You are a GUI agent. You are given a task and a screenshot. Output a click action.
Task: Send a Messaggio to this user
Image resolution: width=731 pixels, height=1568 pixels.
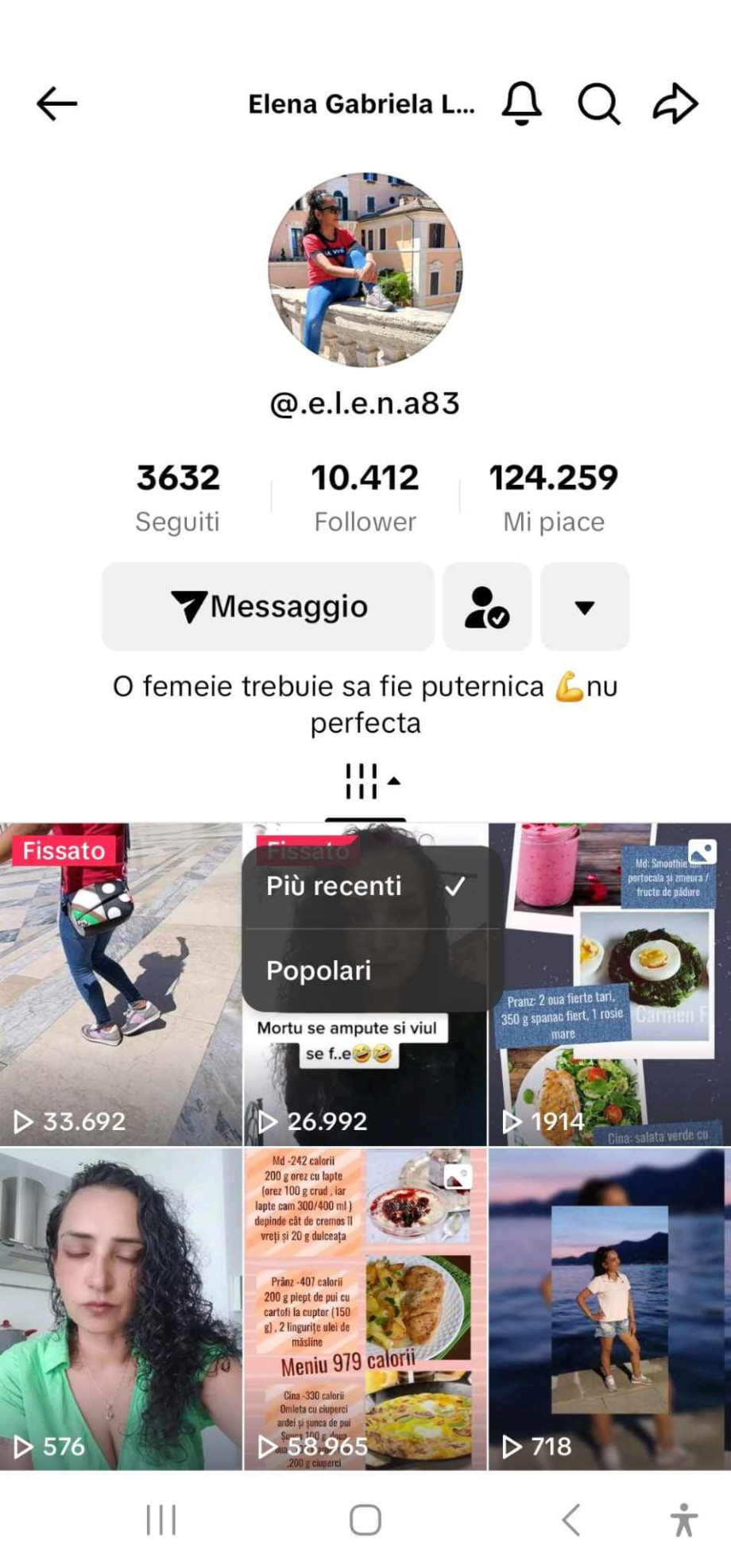point(268,607)
